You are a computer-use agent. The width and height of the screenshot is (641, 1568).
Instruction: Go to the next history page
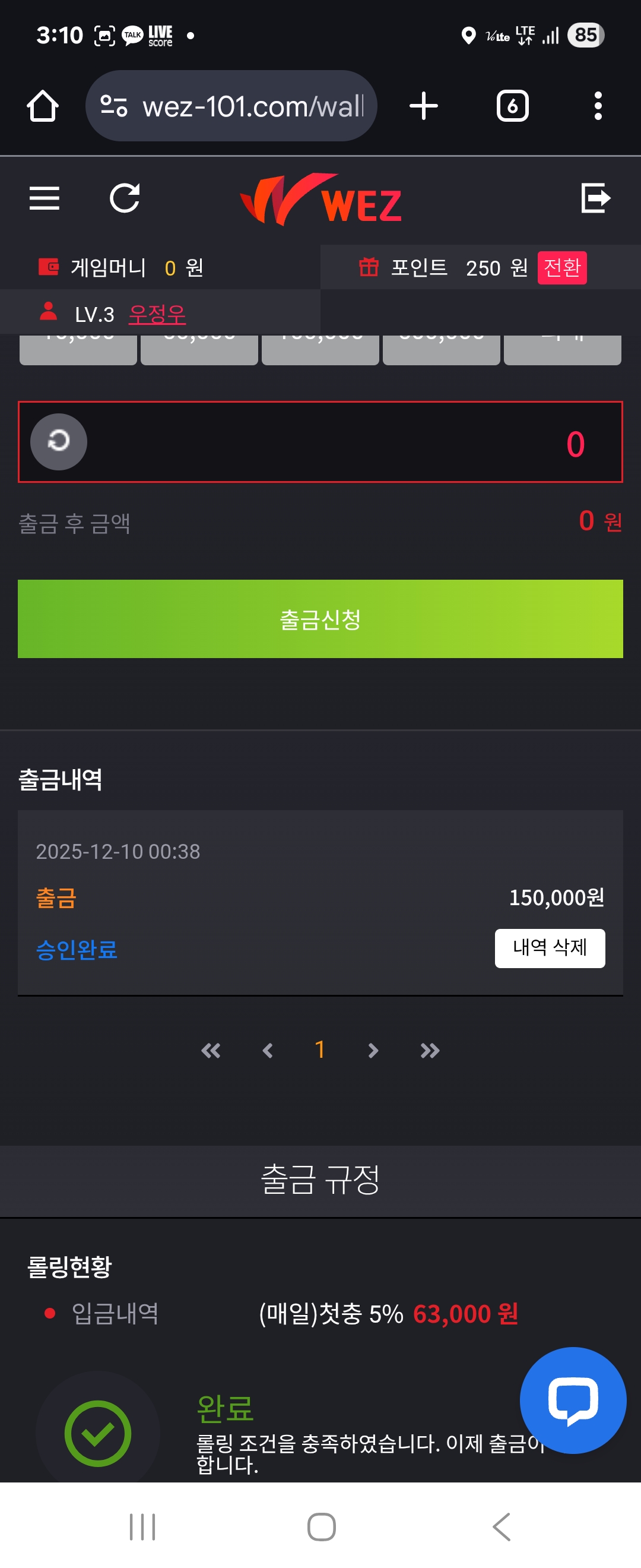373,1051
